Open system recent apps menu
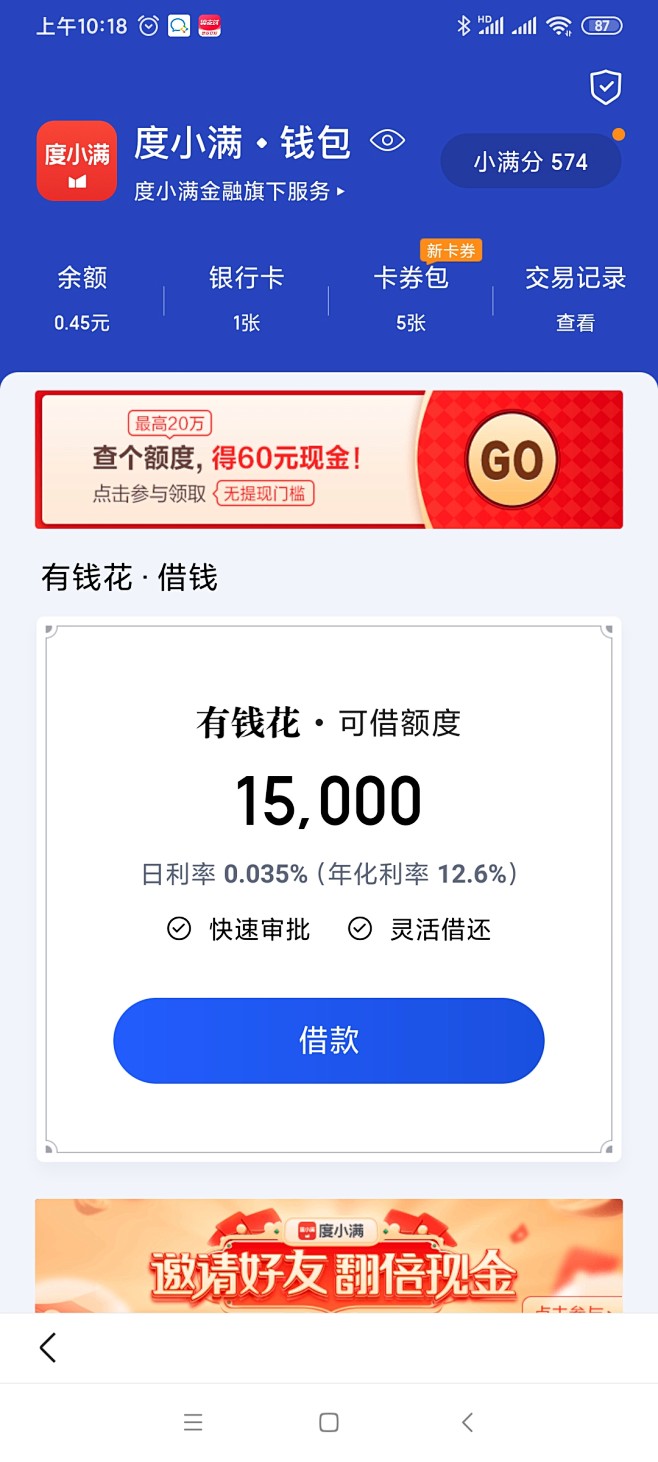 click(x=193, y=1422)
